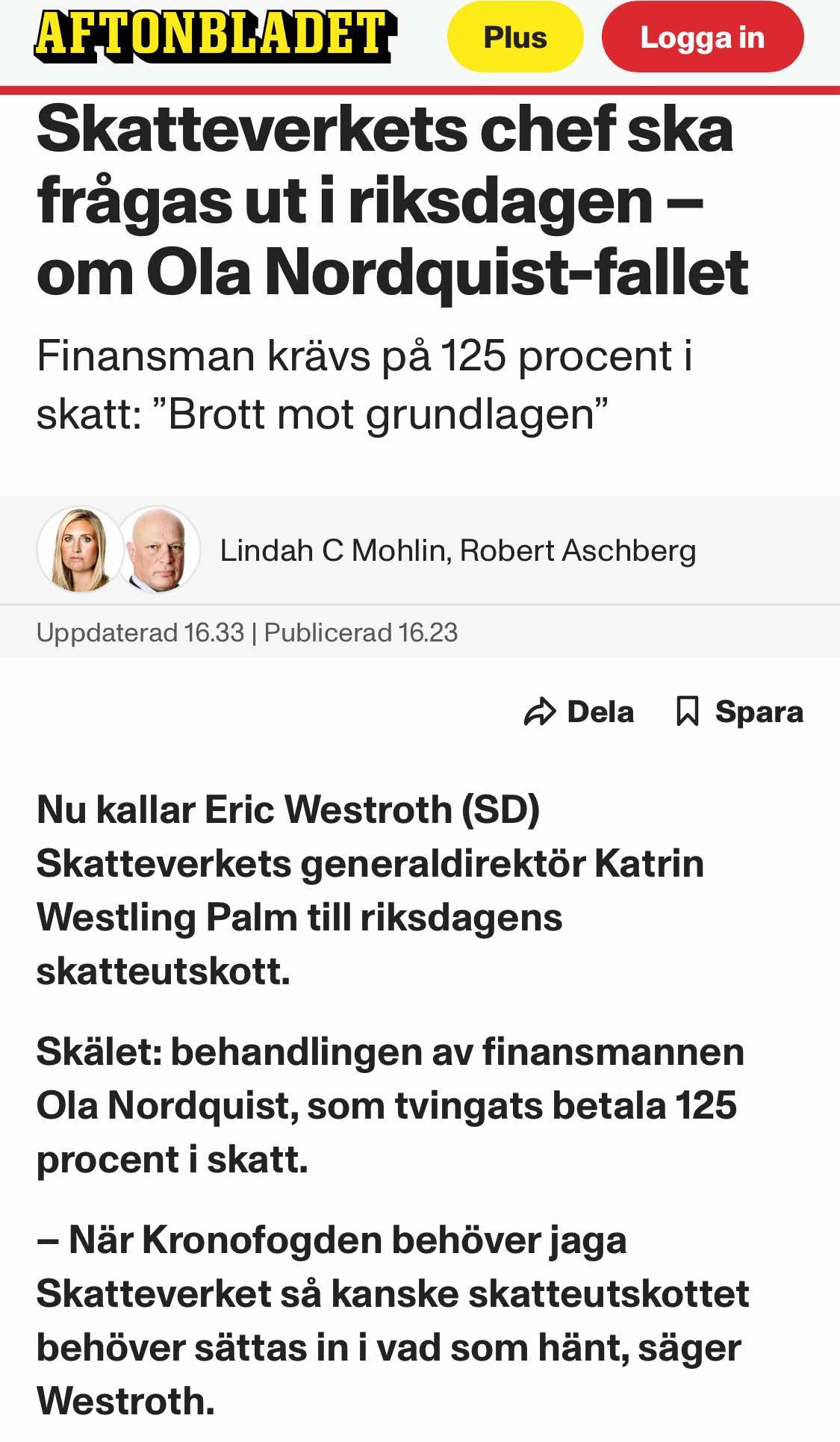Click the bookmark flag beside Spara
The image size is (840, 1442).
click(688, 712)
